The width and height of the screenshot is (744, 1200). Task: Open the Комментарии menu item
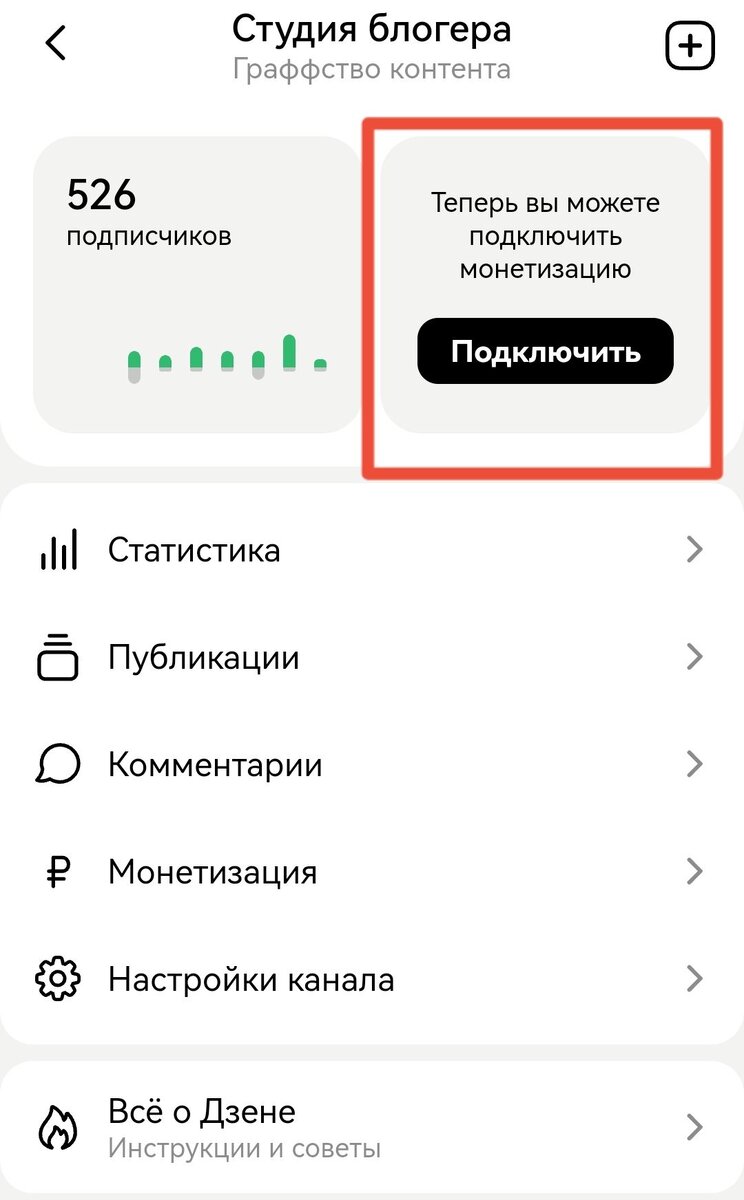(x=215, y=764)
